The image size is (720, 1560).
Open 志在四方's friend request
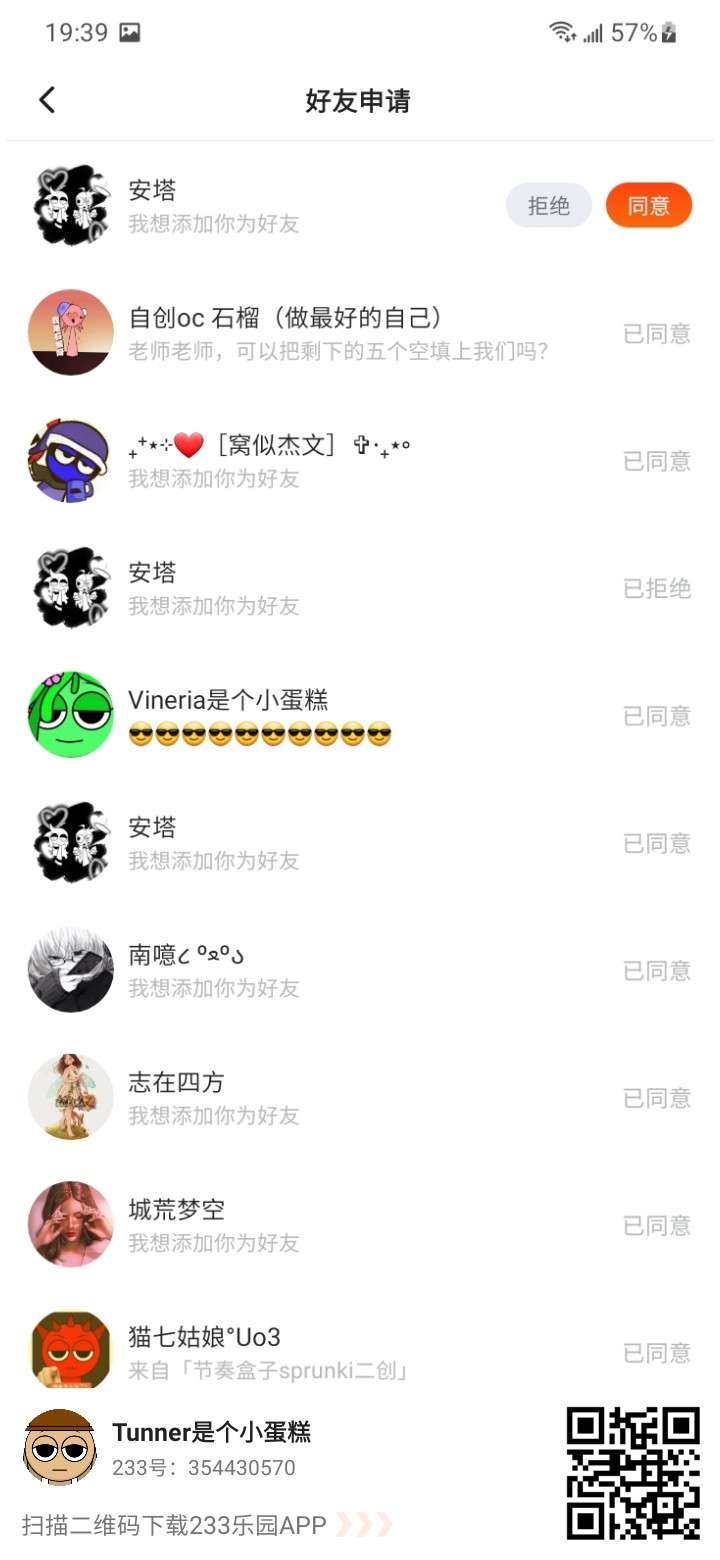coord(360,1098)
